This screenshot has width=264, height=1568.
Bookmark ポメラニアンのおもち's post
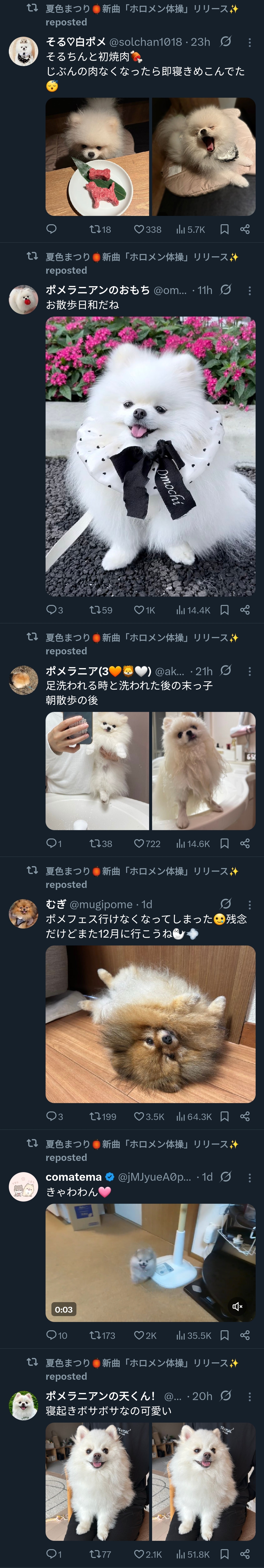tap(225, 610)
